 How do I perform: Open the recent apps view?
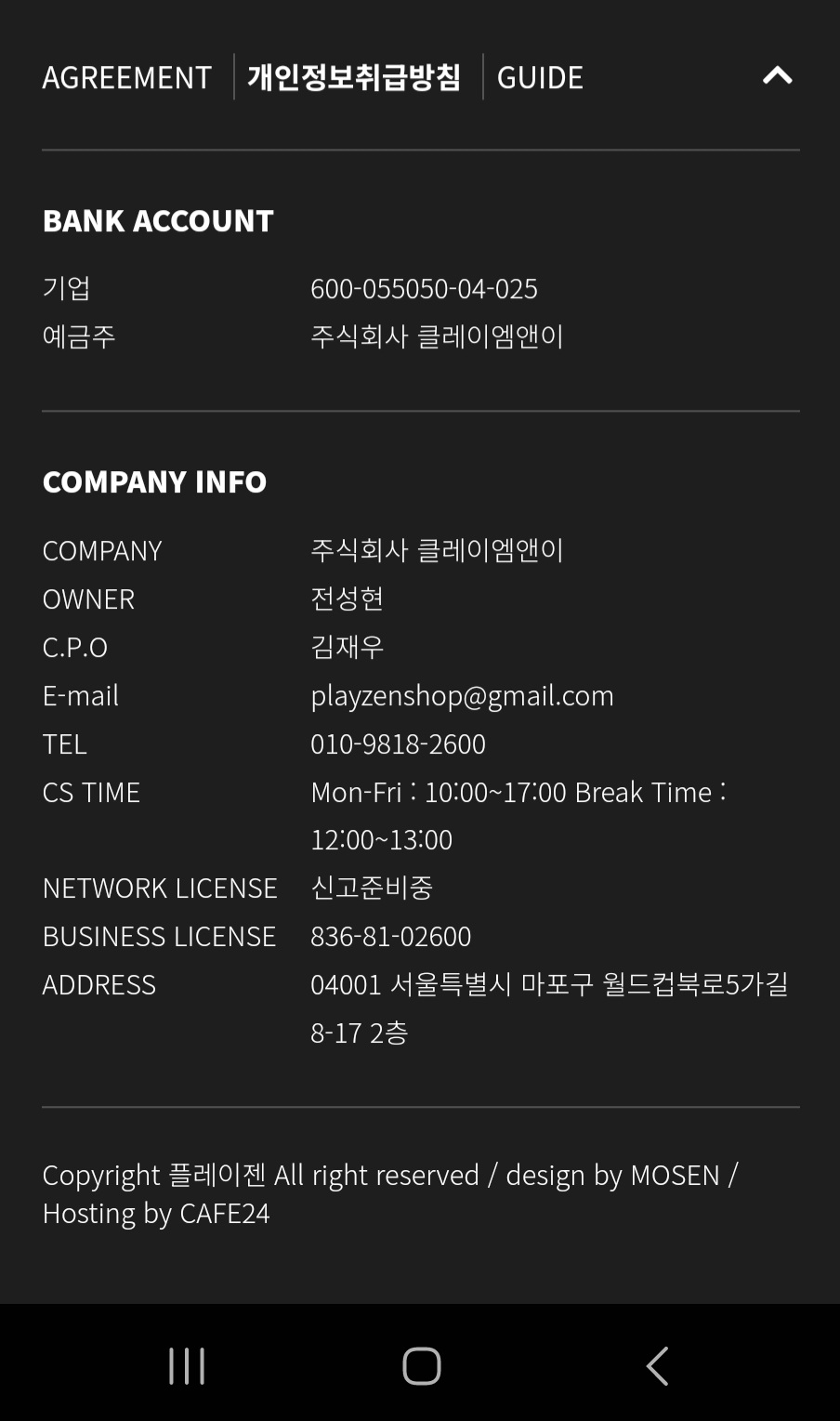click(187, 1366)
